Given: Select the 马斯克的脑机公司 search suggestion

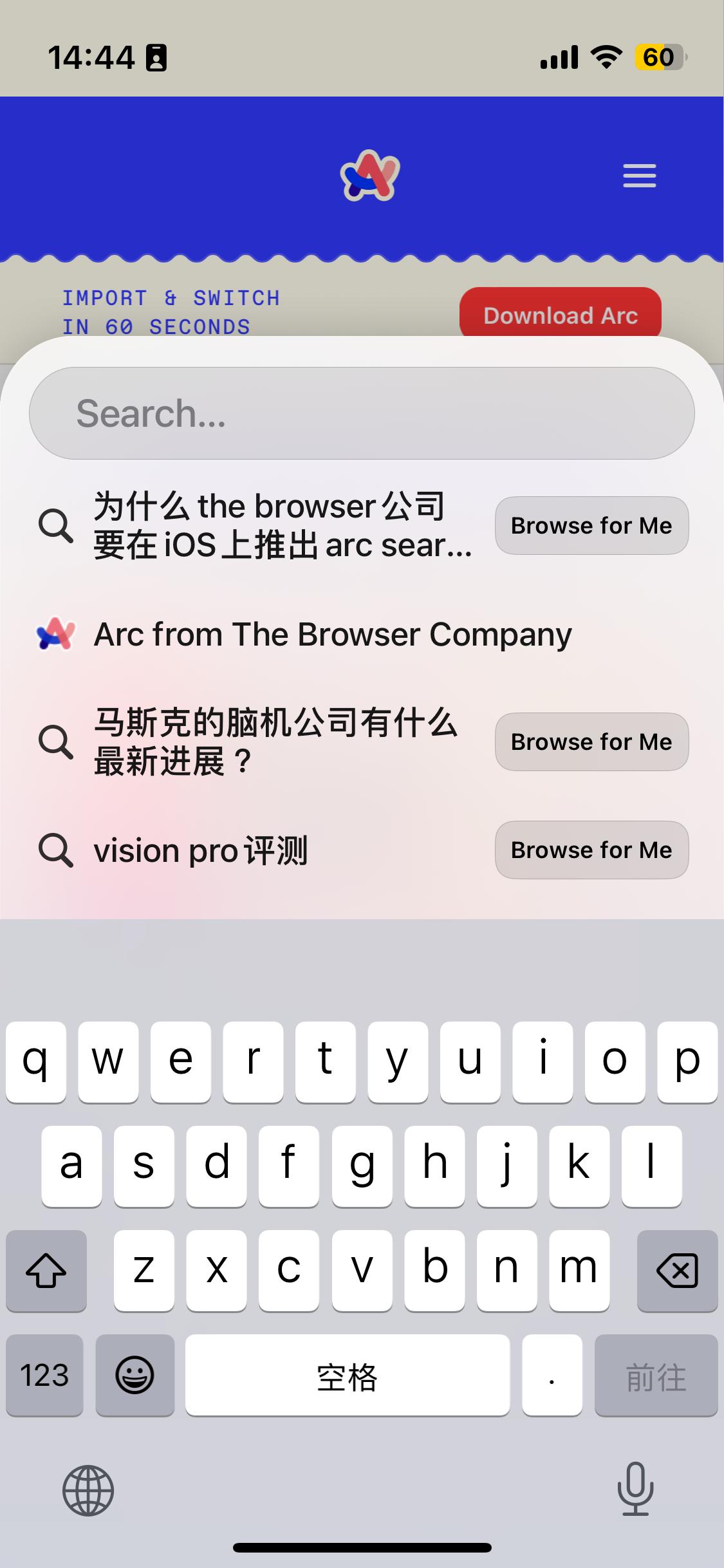Looking at the screenshot, I should tap(275, 742).
